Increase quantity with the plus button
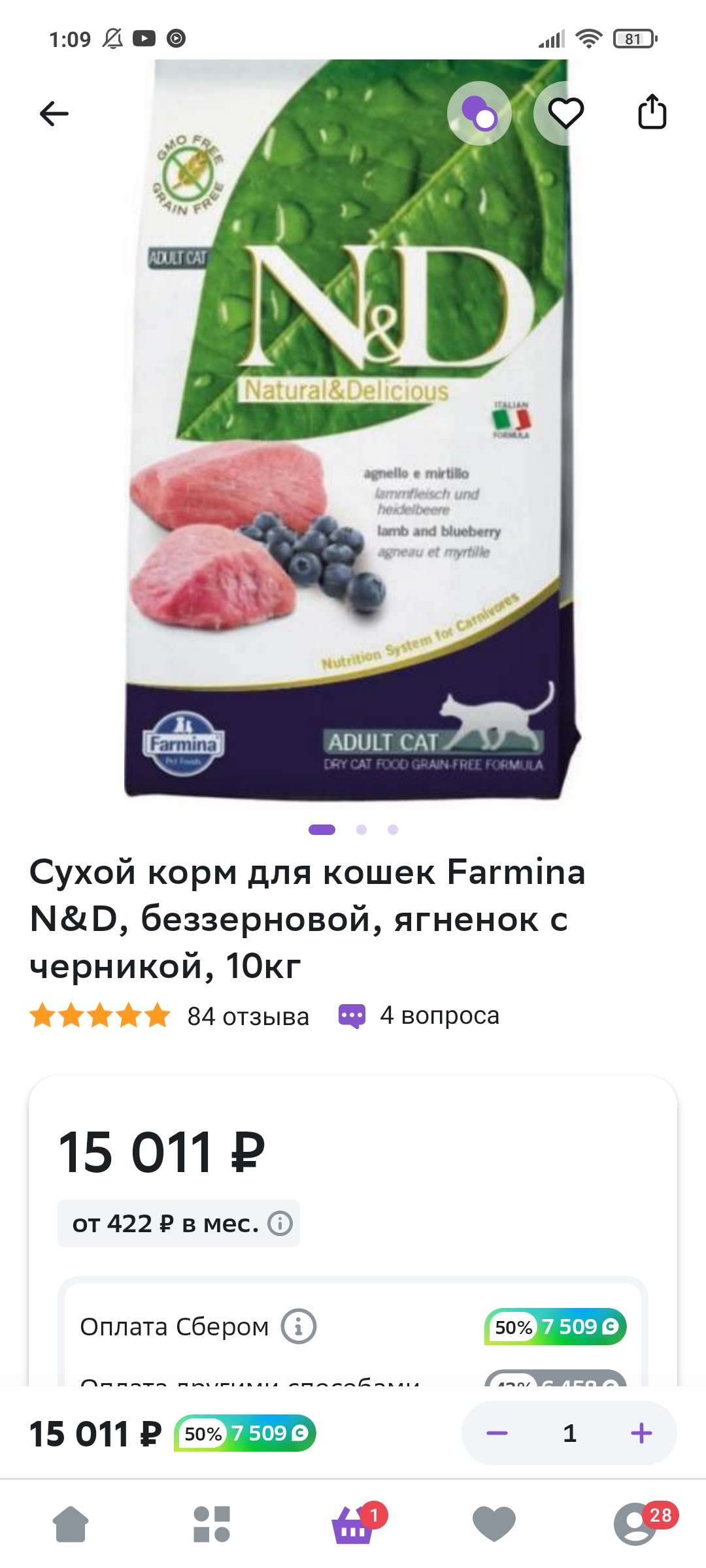This screenshot has height=1568, width=706. pyautogui.click(x=641, y=1433)
